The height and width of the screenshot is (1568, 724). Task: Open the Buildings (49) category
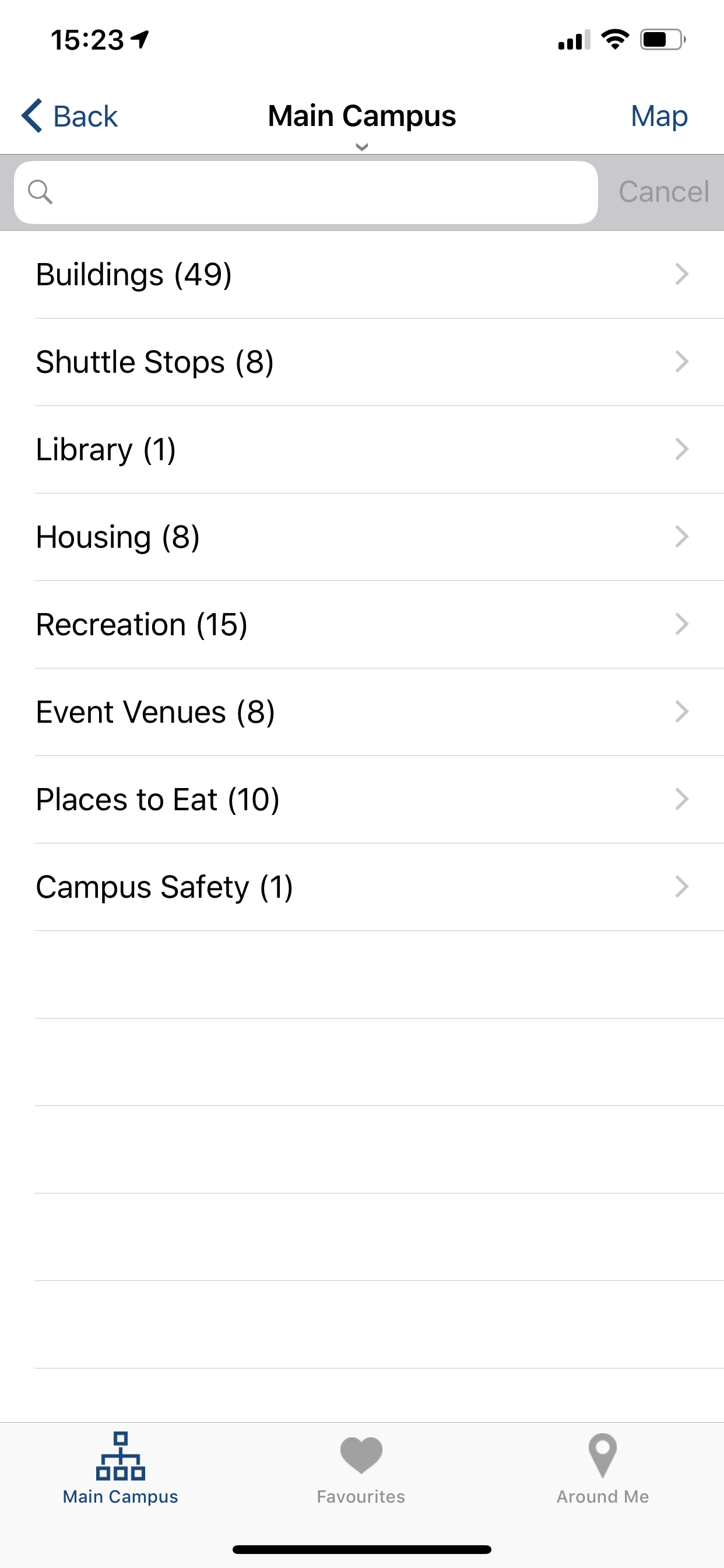(x=362, y=275)
